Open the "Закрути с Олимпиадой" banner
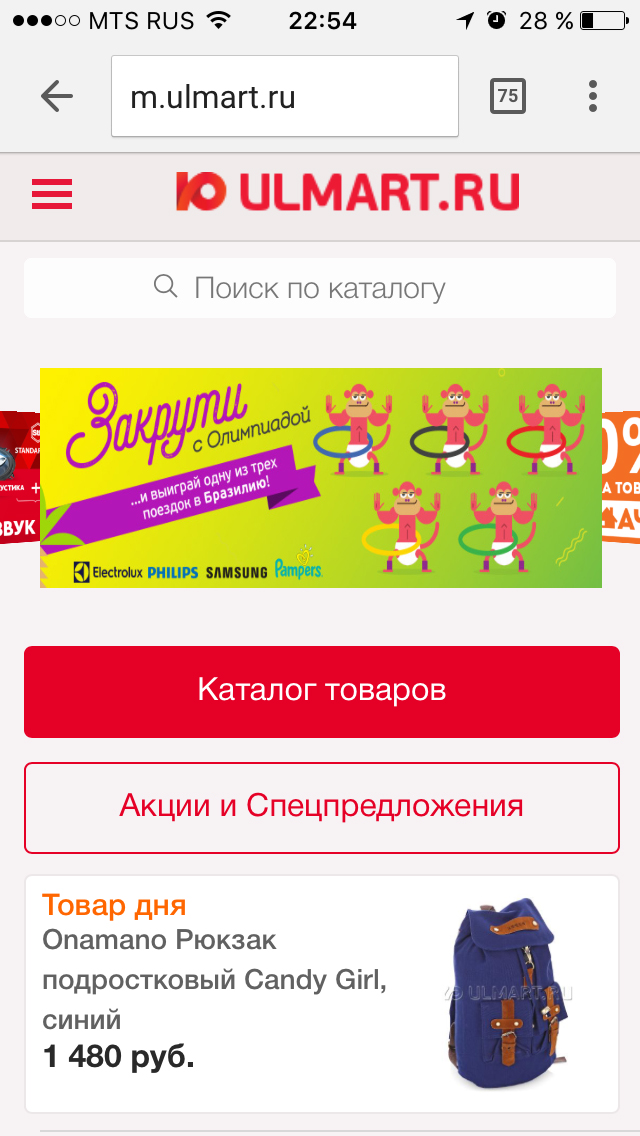 coord(320,478)
